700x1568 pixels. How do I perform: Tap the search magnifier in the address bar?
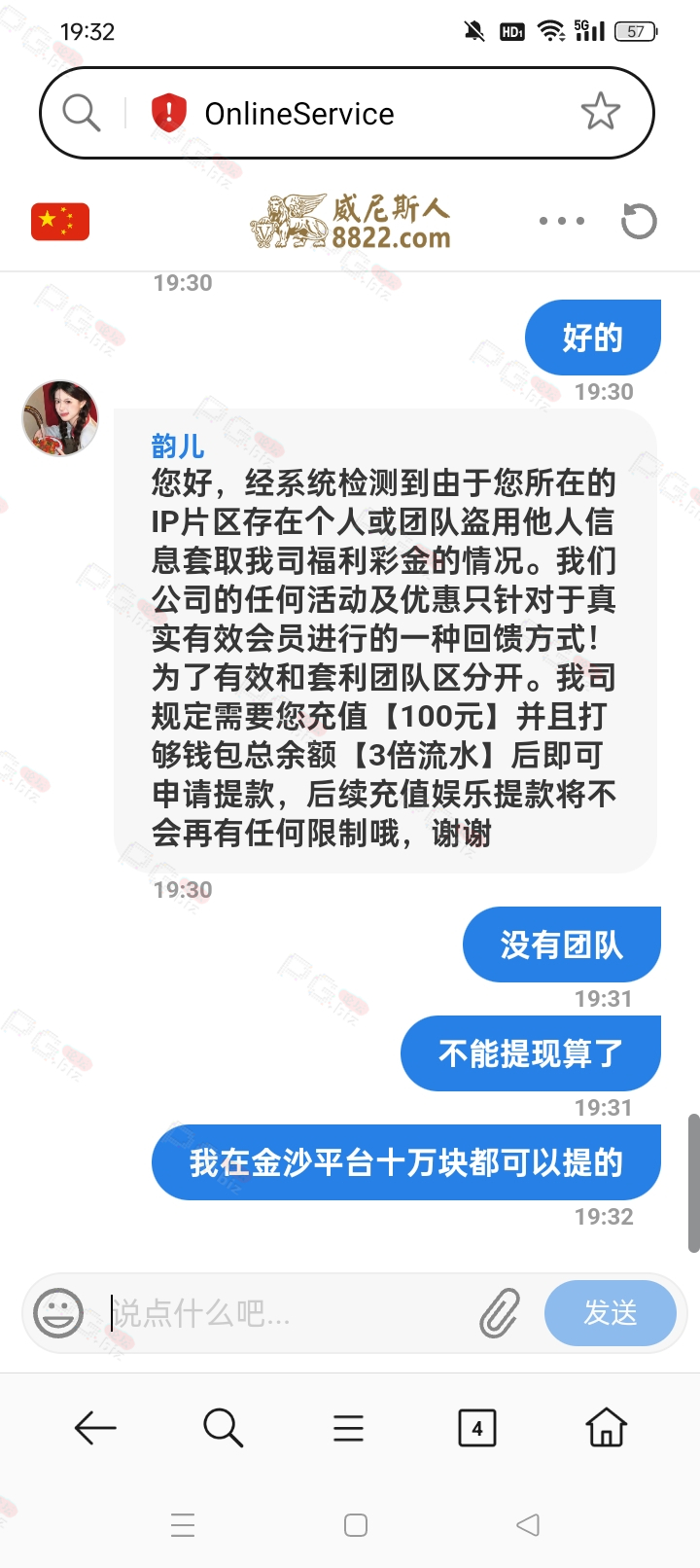(x=82, y=113)
